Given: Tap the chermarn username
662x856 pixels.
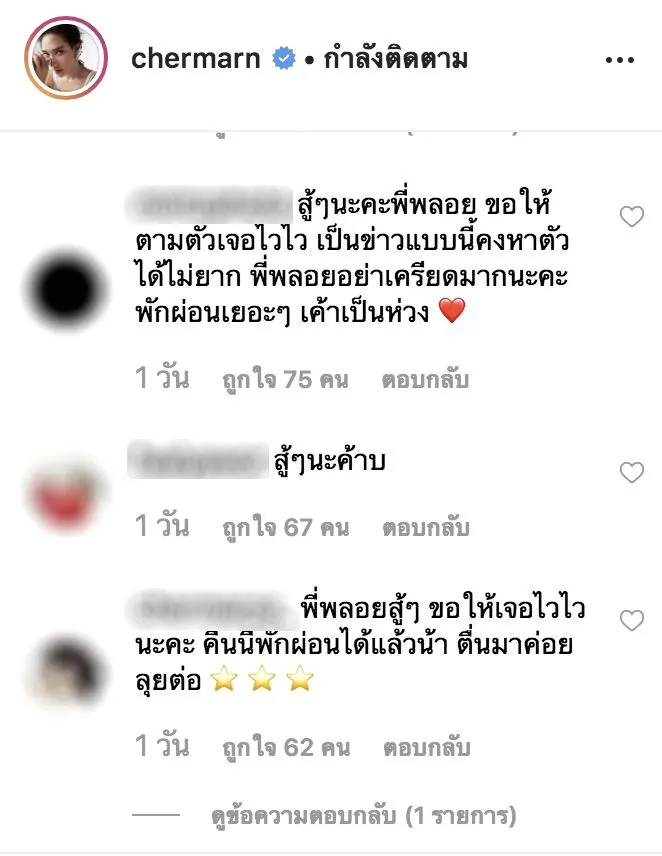Looking at the screenshot, I should tap(198, 59).
